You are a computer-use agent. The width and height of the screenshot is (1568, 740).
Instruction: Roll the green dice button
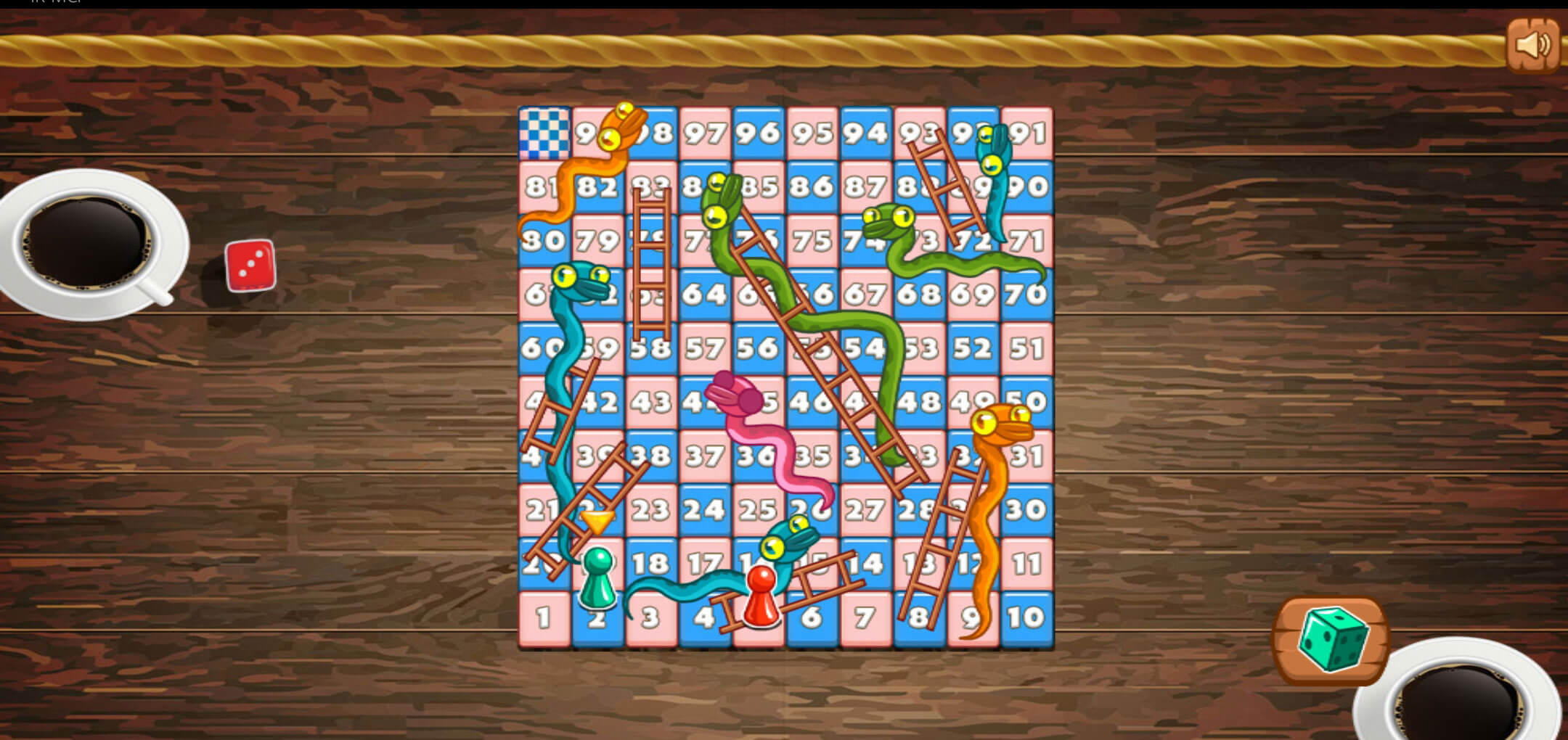pos(1331,641)
